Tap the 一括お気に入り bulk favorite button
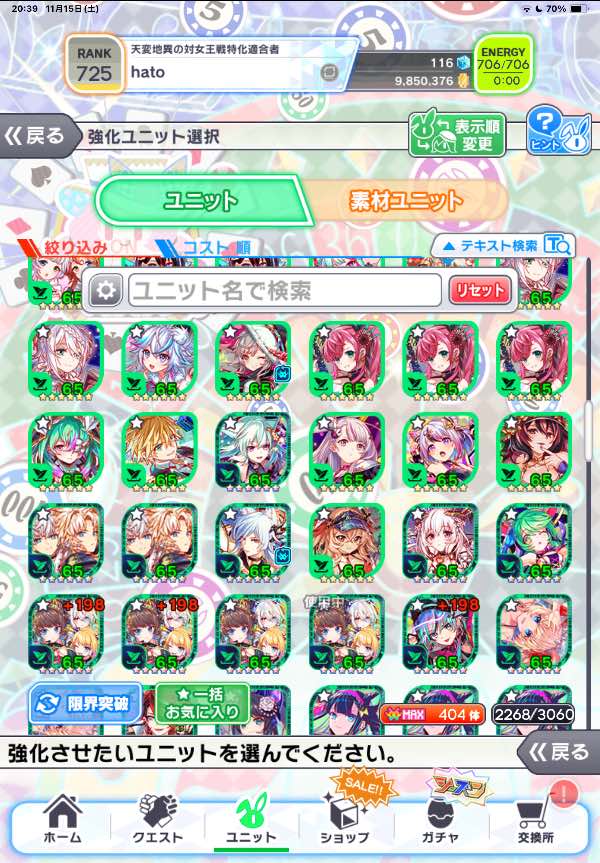 click(201, 704)
